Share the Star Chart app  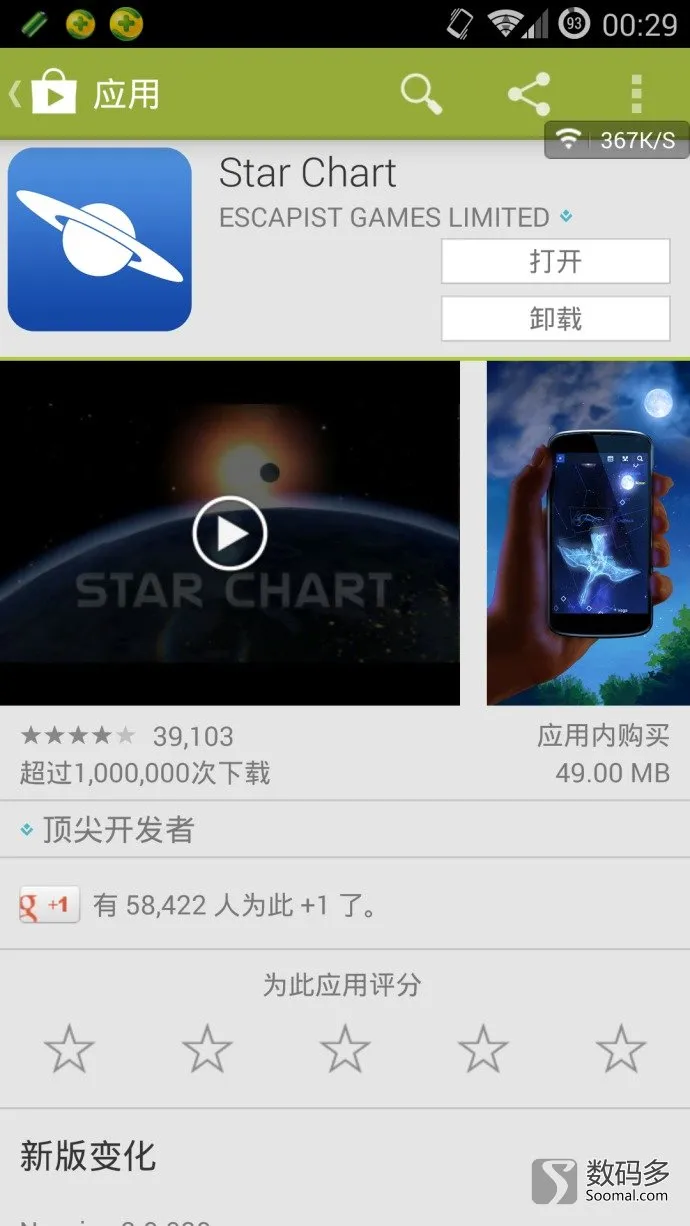(529, 94)
